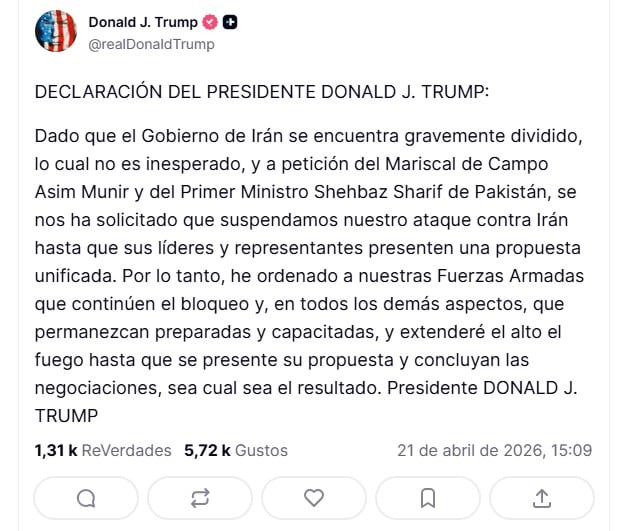This screenshot has height=531, width=624.
Task: Open Donald J. Trump's profile picture
Action: tap(56, 32)
